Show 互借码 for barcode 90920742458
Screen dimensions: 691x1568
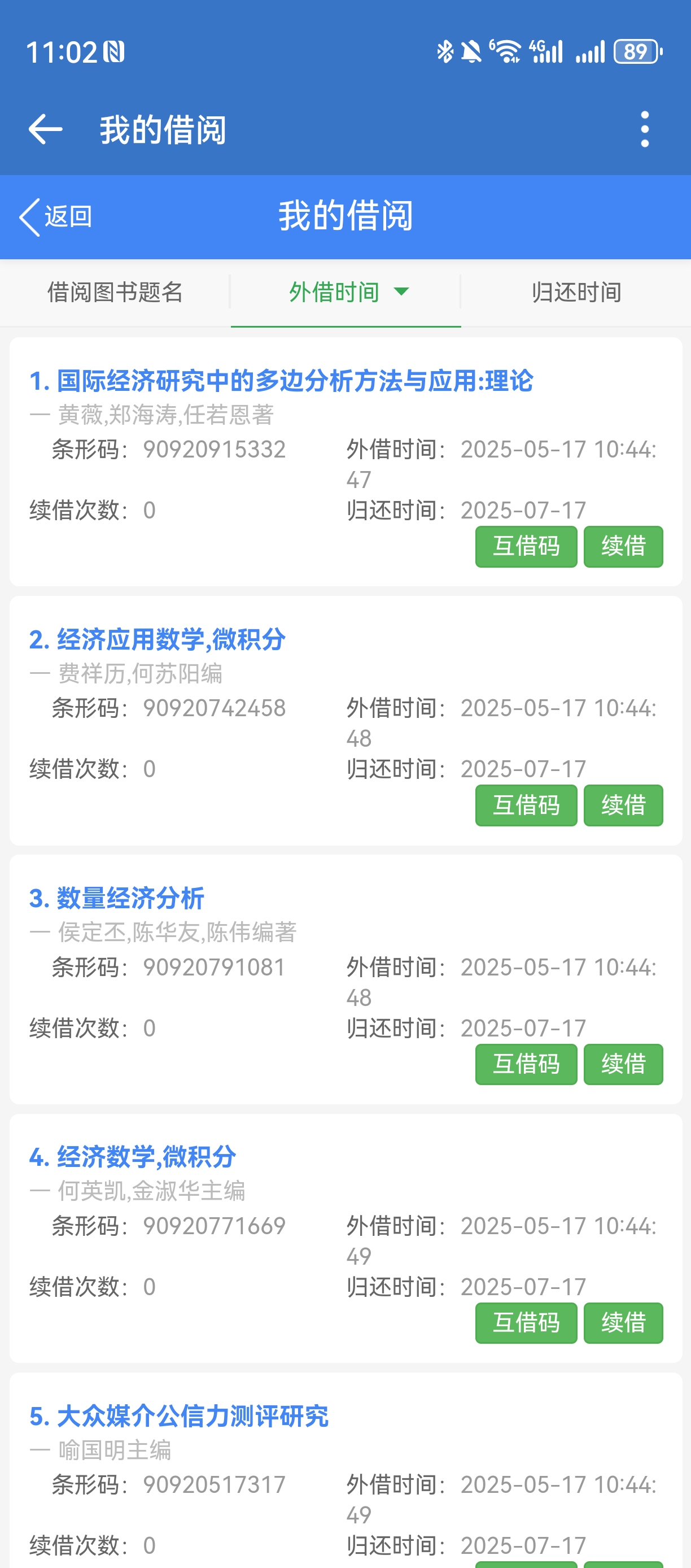tap(526, 805)
